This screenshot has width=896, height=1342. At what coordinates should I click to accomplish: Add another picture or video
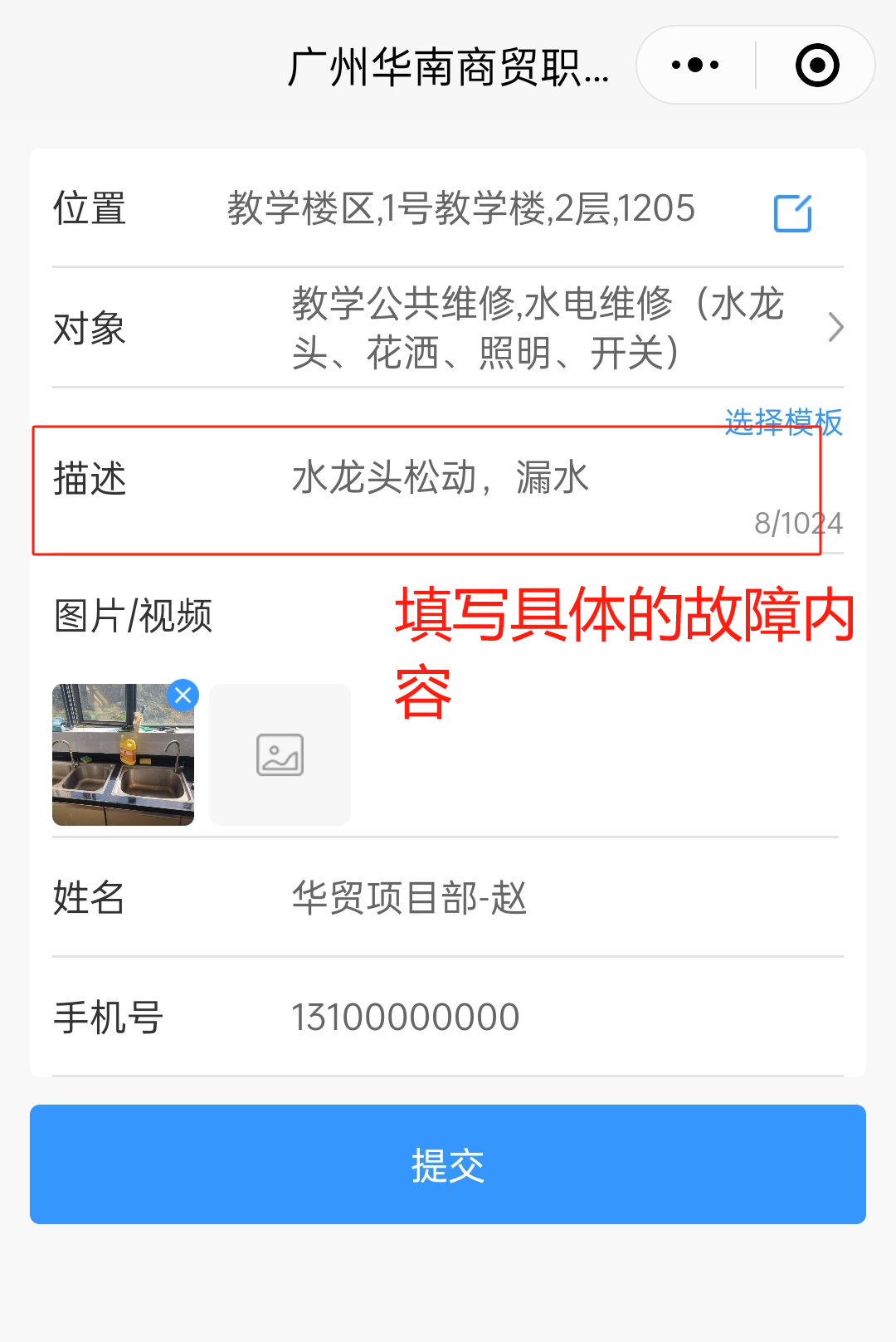tap(280, 754)
